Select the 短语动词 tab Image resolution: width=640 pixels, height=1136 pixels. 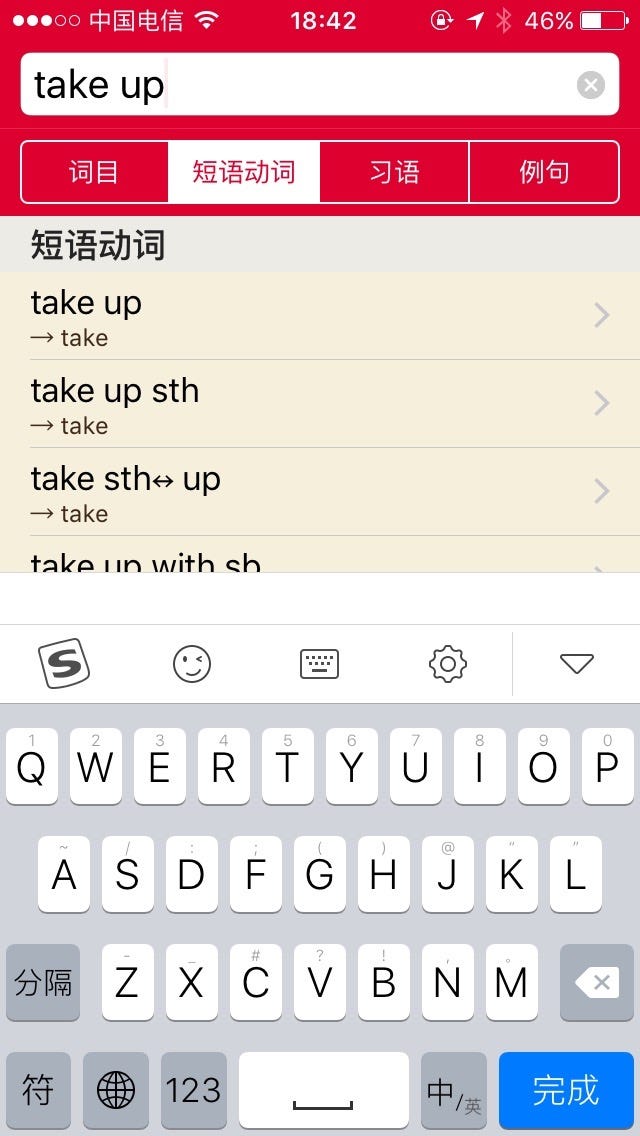click(x=244, y=172)
